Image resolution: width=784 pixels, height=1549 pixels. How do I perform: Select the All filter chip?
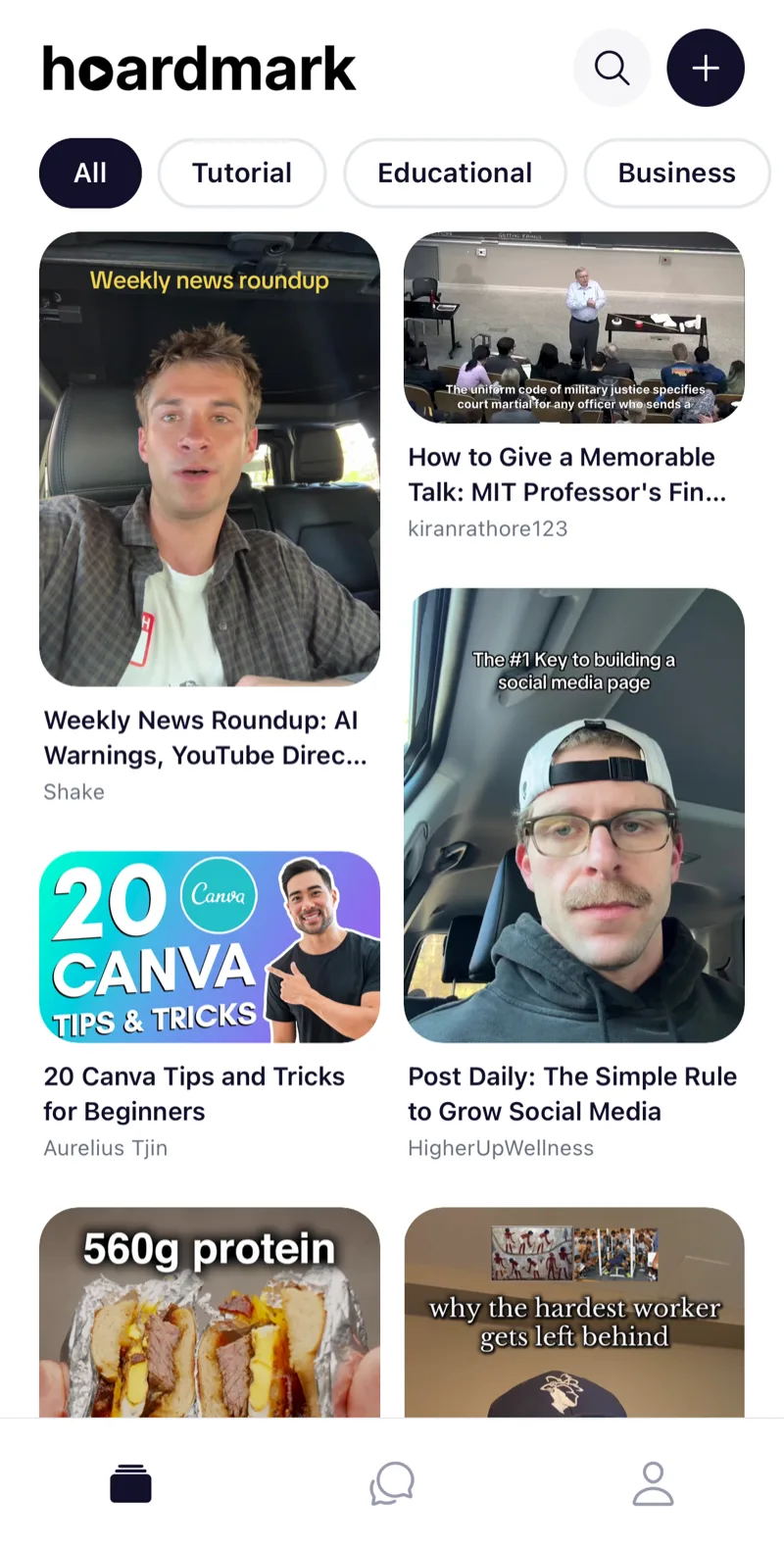(x=90, y=173)
